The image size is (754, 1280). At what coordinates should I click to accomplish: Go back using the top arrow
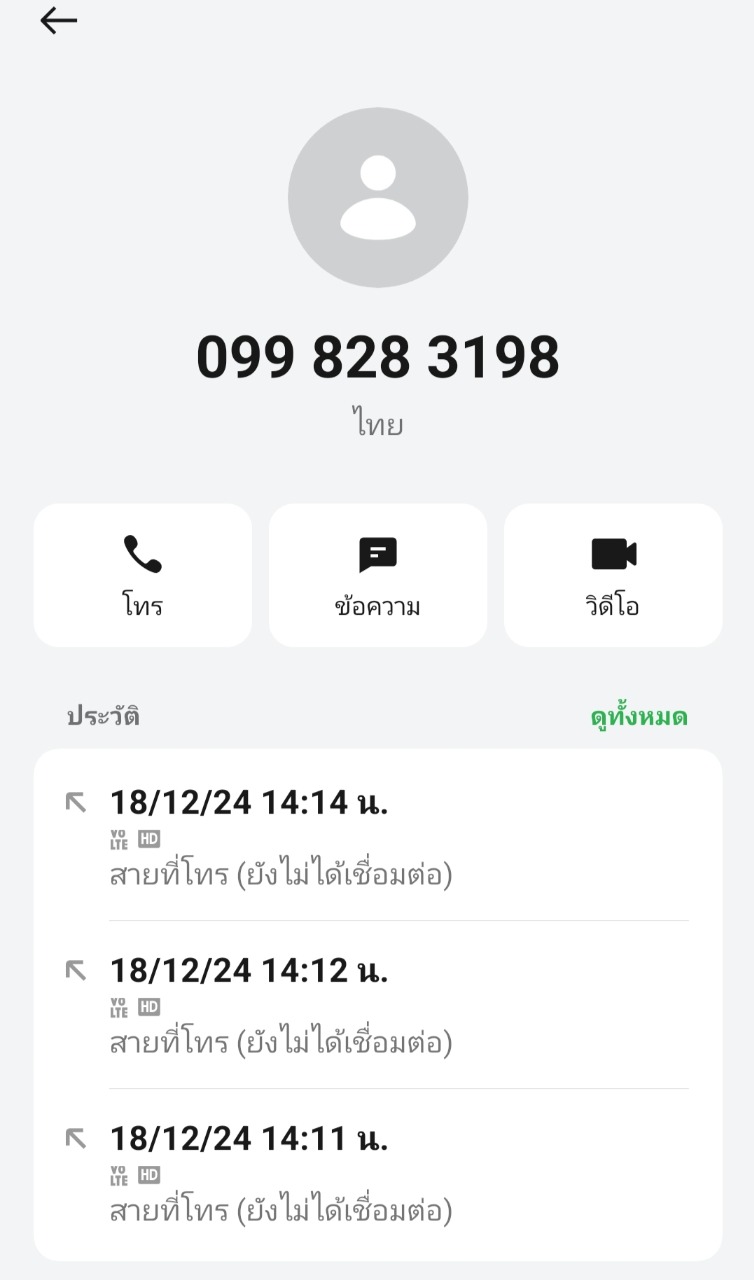click(x=58, y=21)
